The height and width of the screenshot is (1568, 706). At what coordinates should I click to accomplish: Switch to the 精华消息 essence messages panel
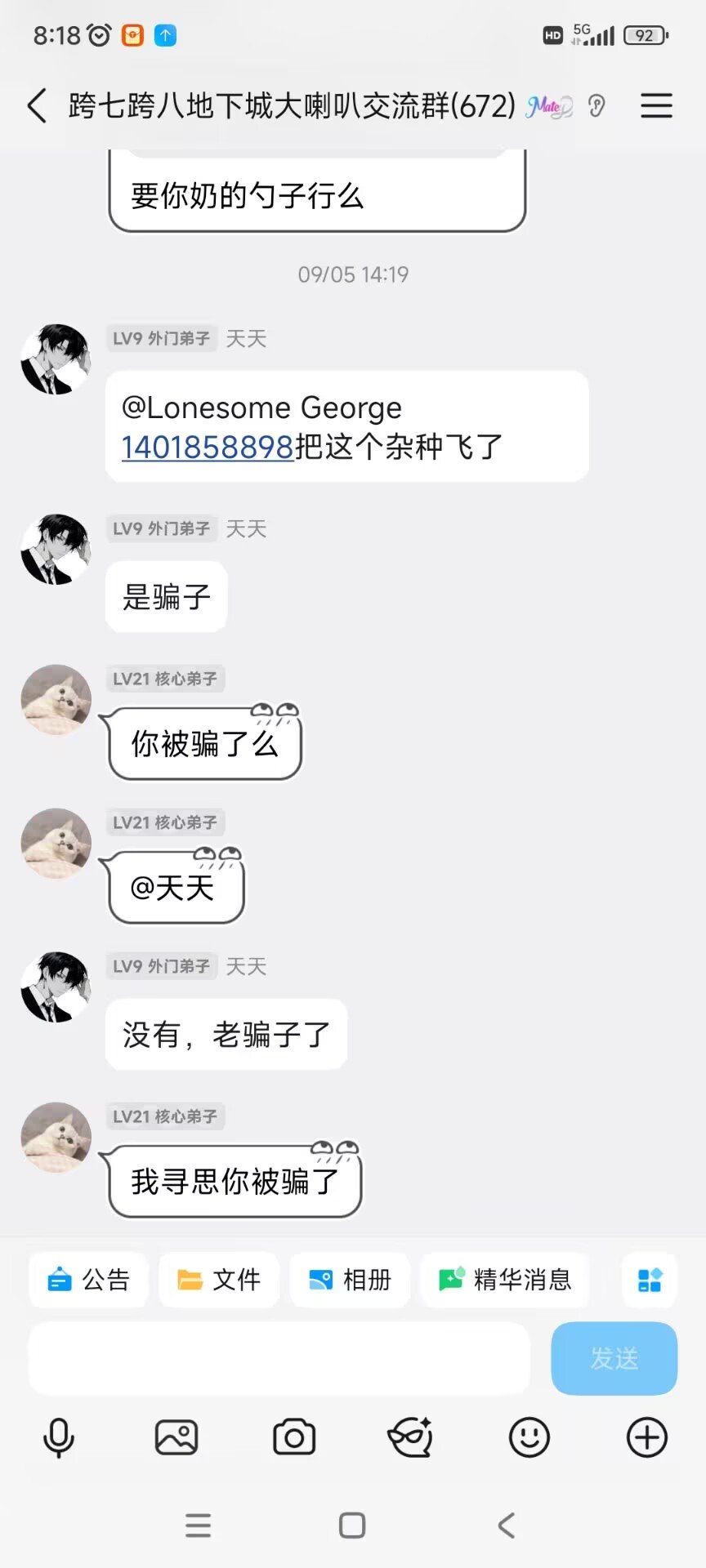tap(504, 1280)
